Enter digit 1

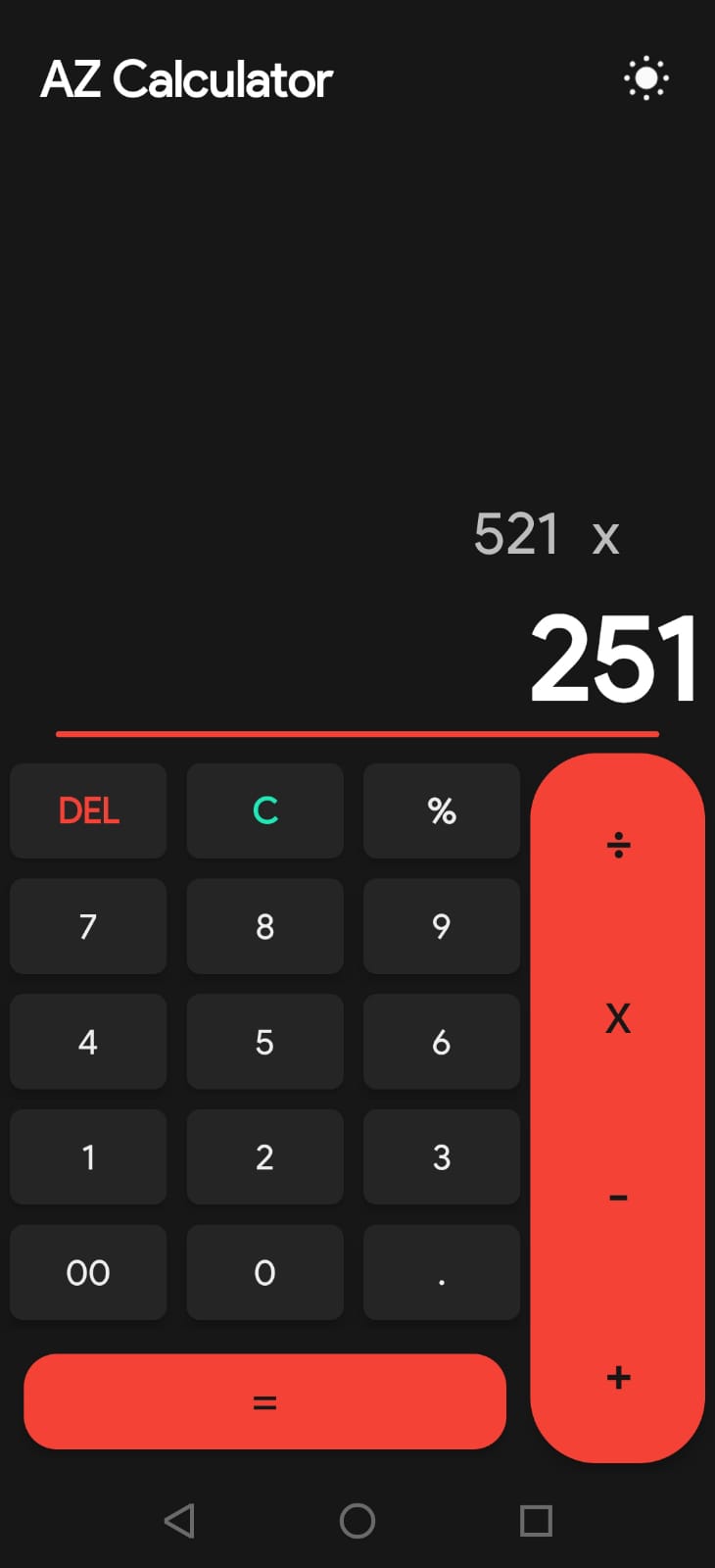[88, 1157]
